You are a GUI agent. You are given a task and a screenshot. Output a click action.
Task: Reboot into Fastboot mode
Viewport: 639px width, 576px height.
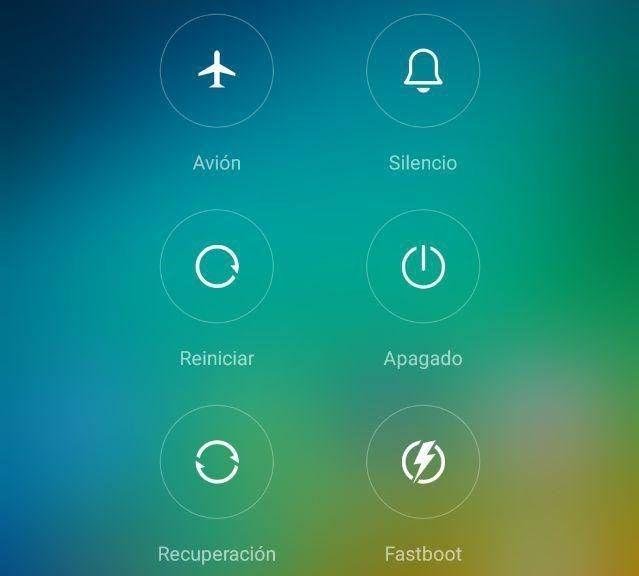click(423, 462)
